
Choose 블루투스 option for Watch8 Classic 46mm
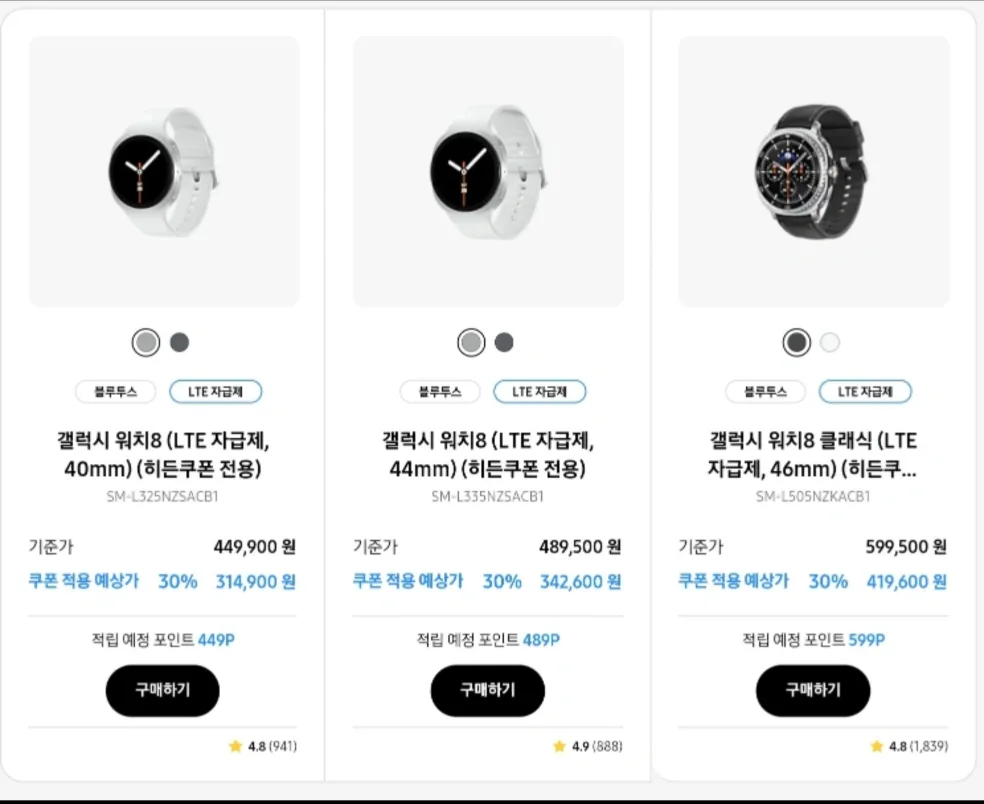pos(765,392)
